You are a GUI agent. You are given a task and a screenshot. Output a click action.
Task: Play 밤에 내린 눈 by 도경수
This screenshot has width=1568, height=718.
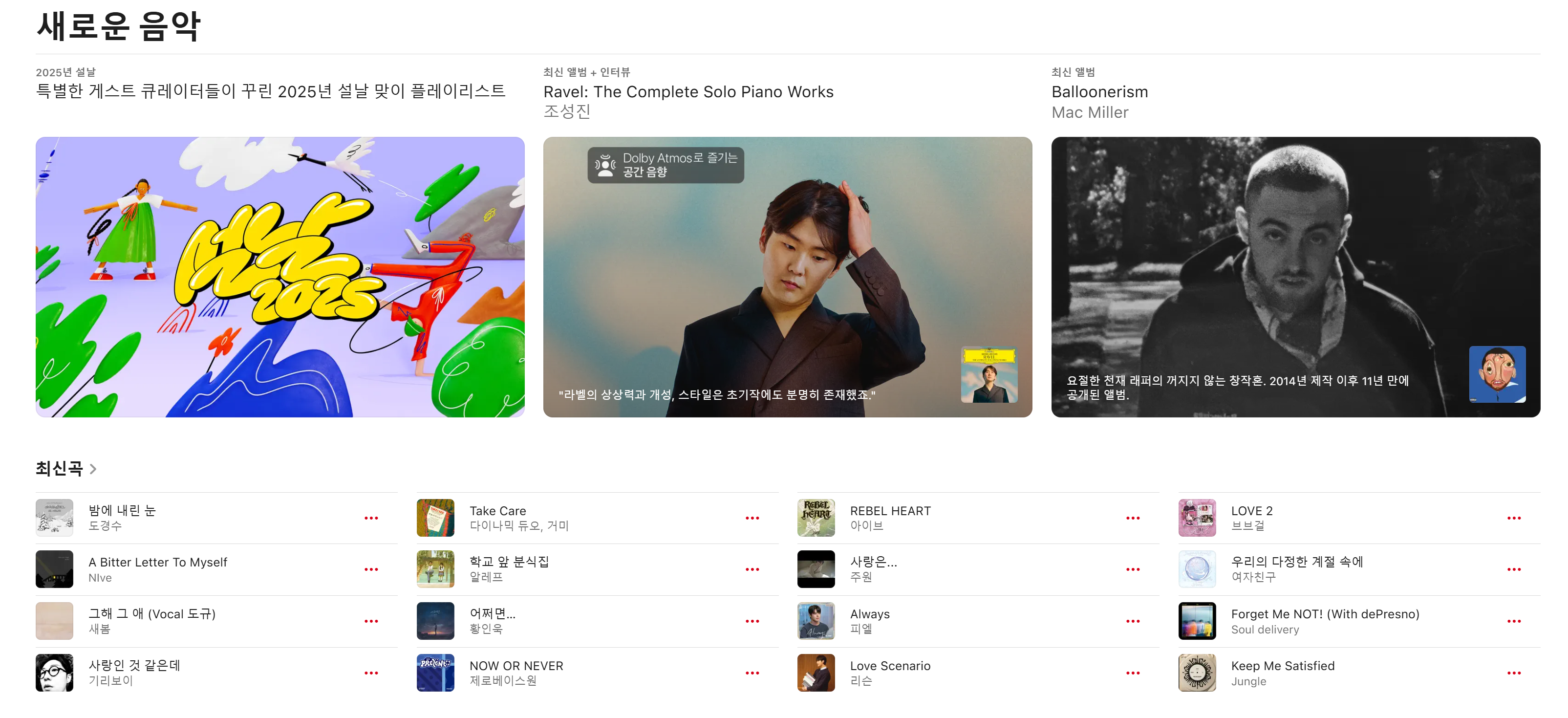point(54,518)
